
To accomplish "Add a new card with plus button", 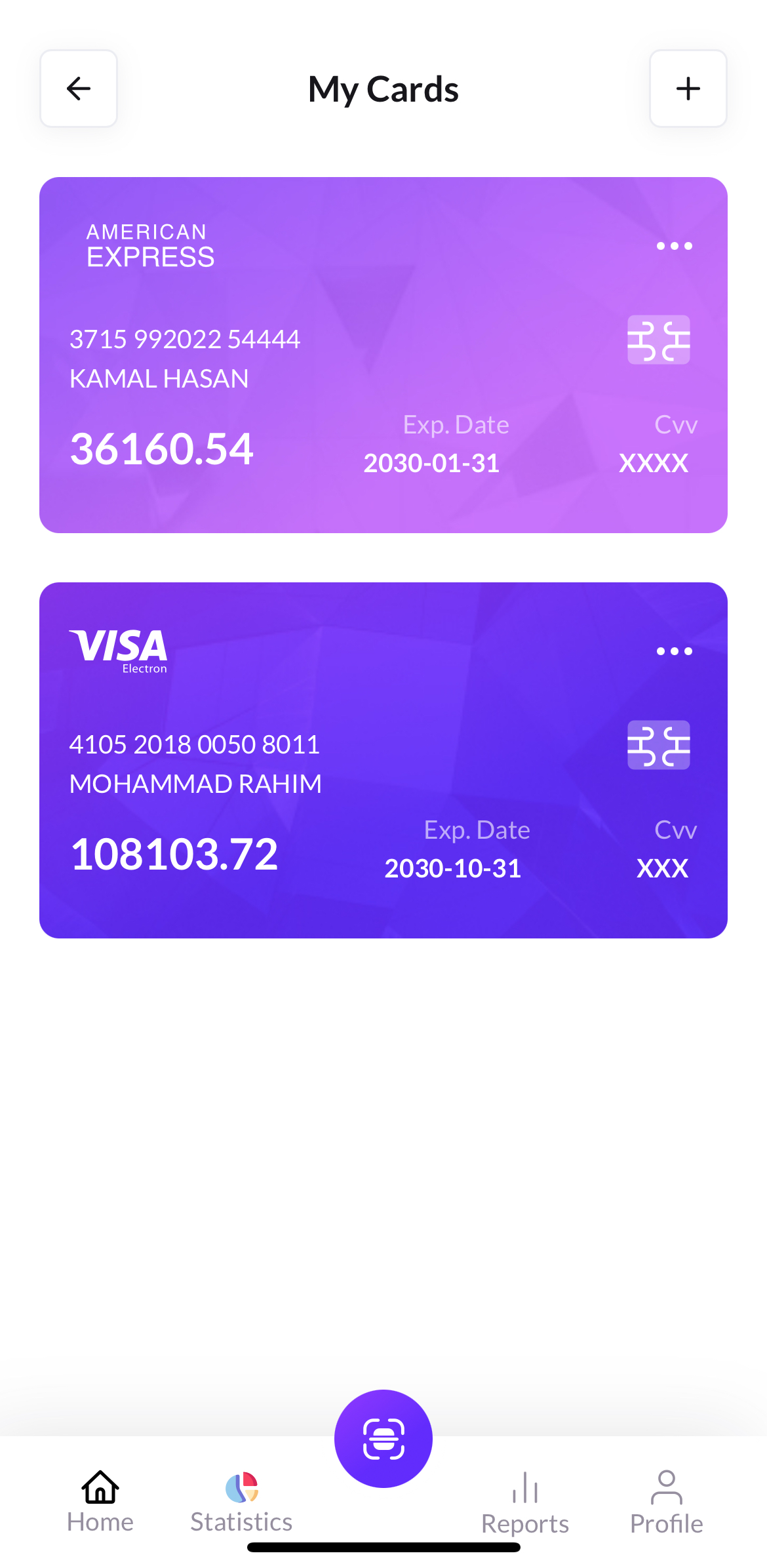I will (688, 89).
